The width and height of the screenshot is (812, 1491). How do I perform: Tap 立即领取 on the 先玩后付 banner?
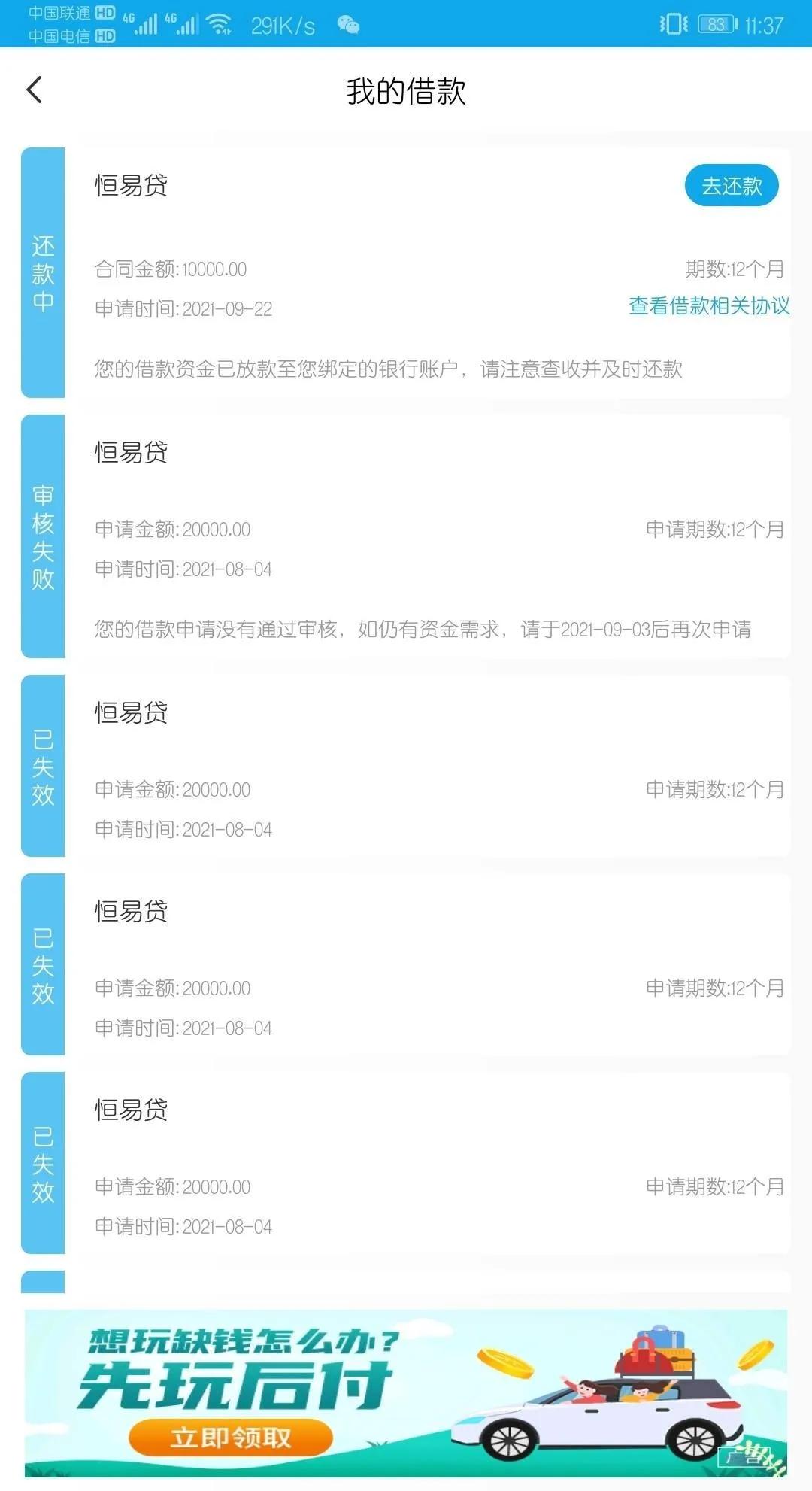tap(230, 1437)
